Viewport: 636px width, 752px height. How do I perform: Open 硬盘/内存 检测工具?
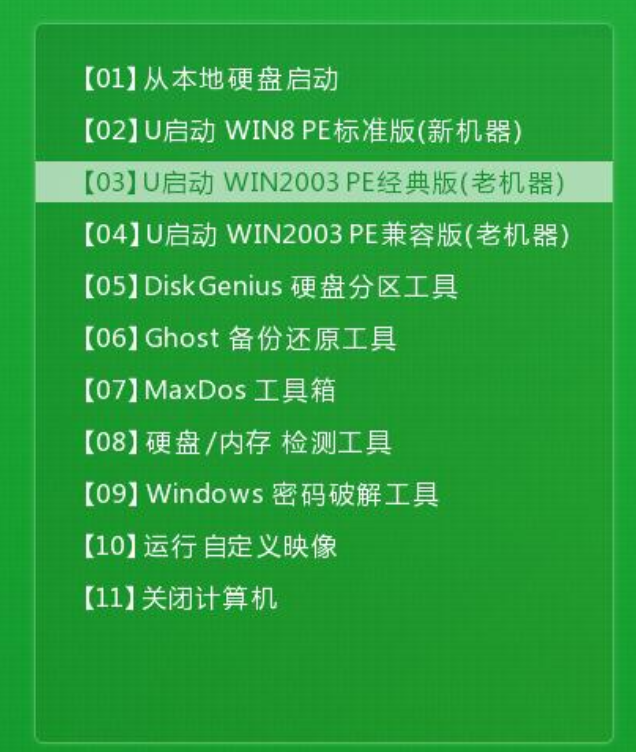pyautogui.click(x=235, y=443)
